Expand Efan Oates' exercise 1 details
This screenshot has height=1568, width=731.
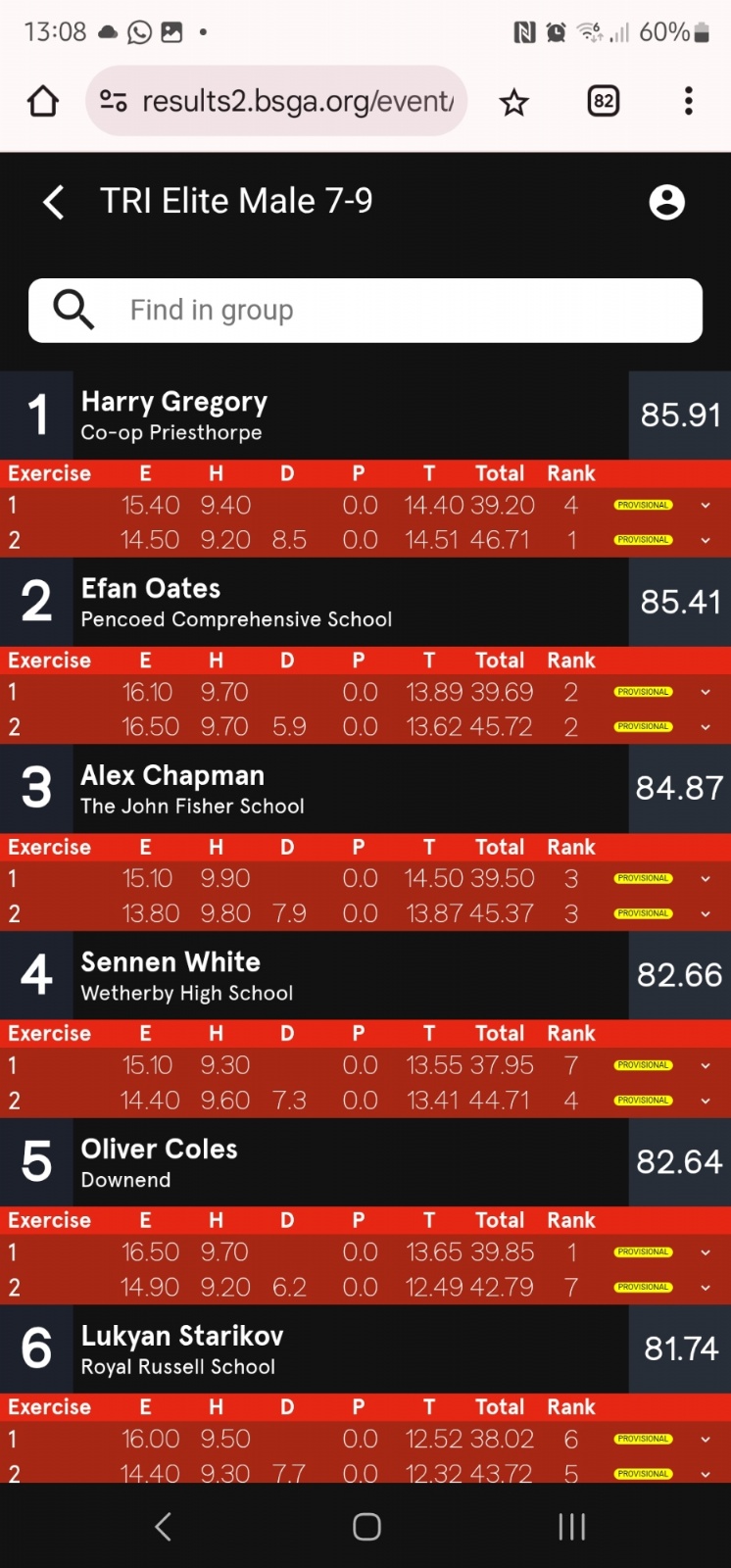click(706, 692)
